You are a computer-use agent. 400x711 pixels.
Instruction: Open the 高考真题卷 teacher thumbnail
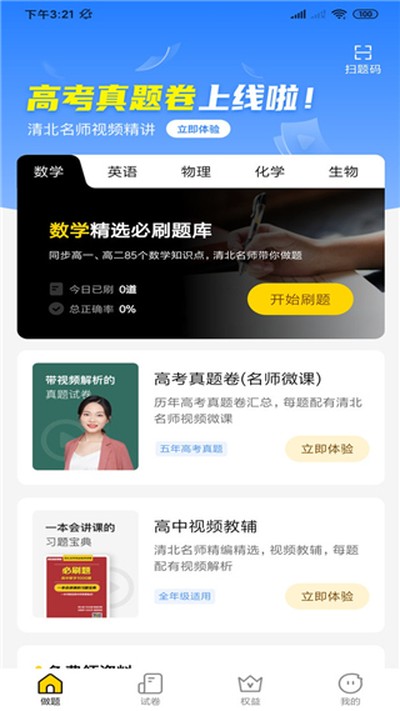(x=85, y=416)
